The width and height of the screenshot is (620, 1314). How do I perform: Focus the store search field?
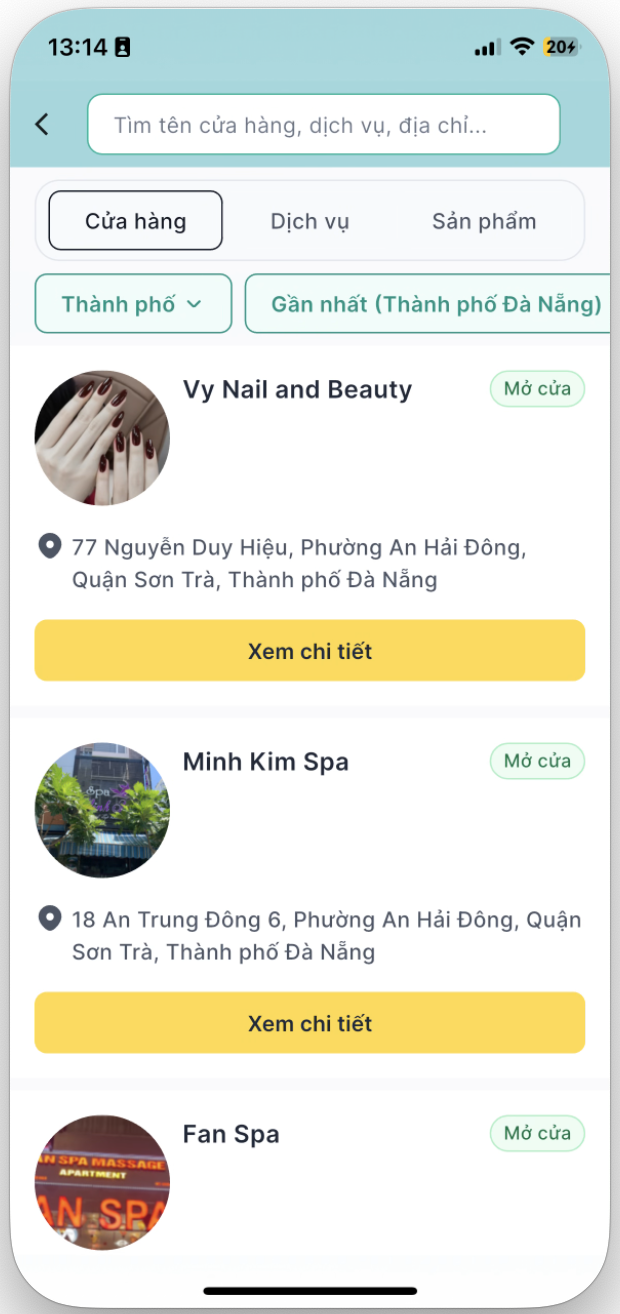(x=323, y=125)
